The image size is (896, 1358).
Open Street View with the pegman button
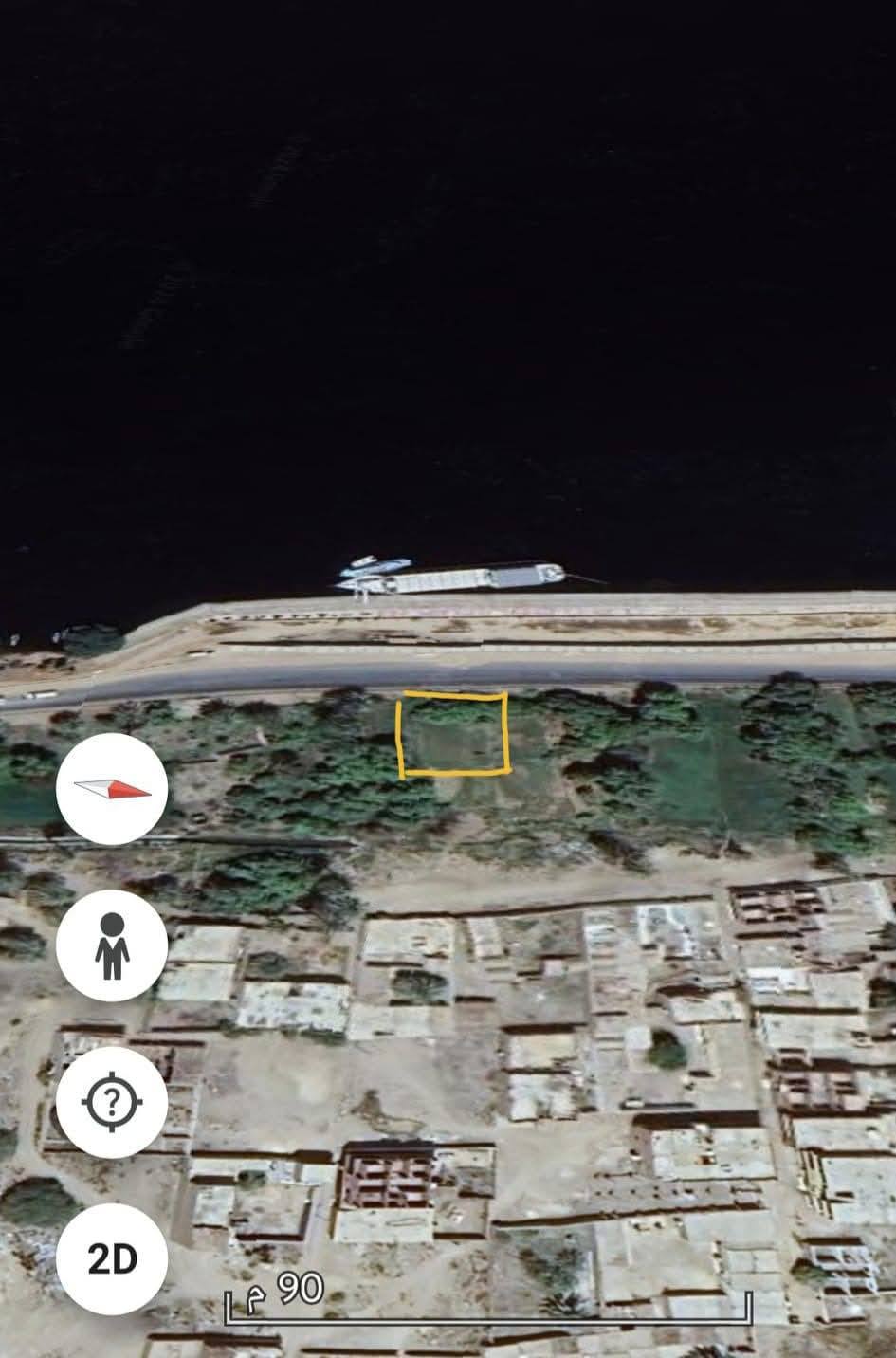(112, 945)
